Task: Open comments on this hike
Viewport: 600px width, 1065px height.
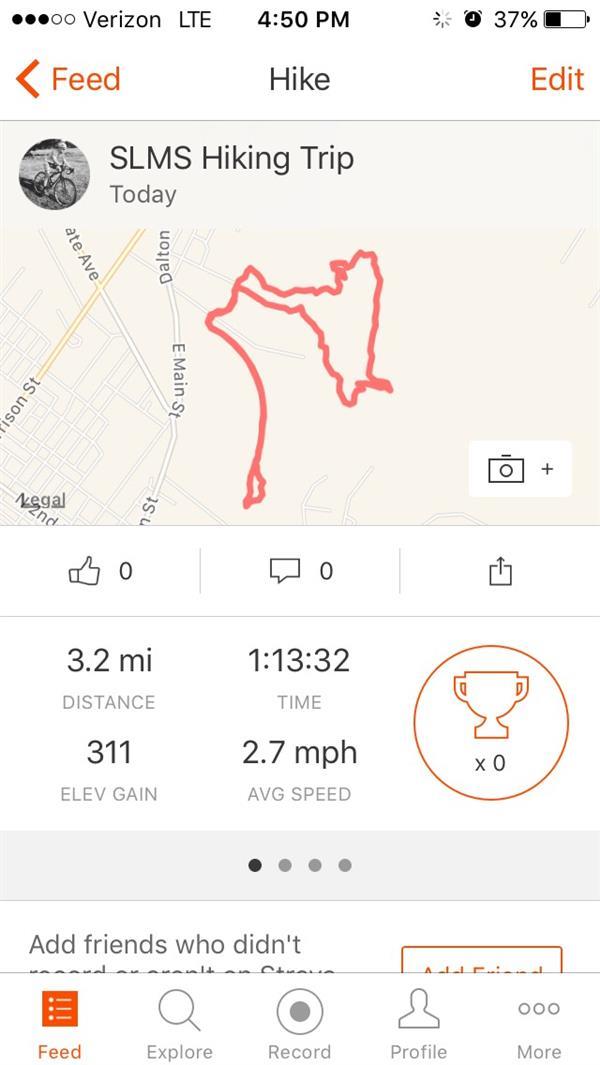Action: pos(299,571)
